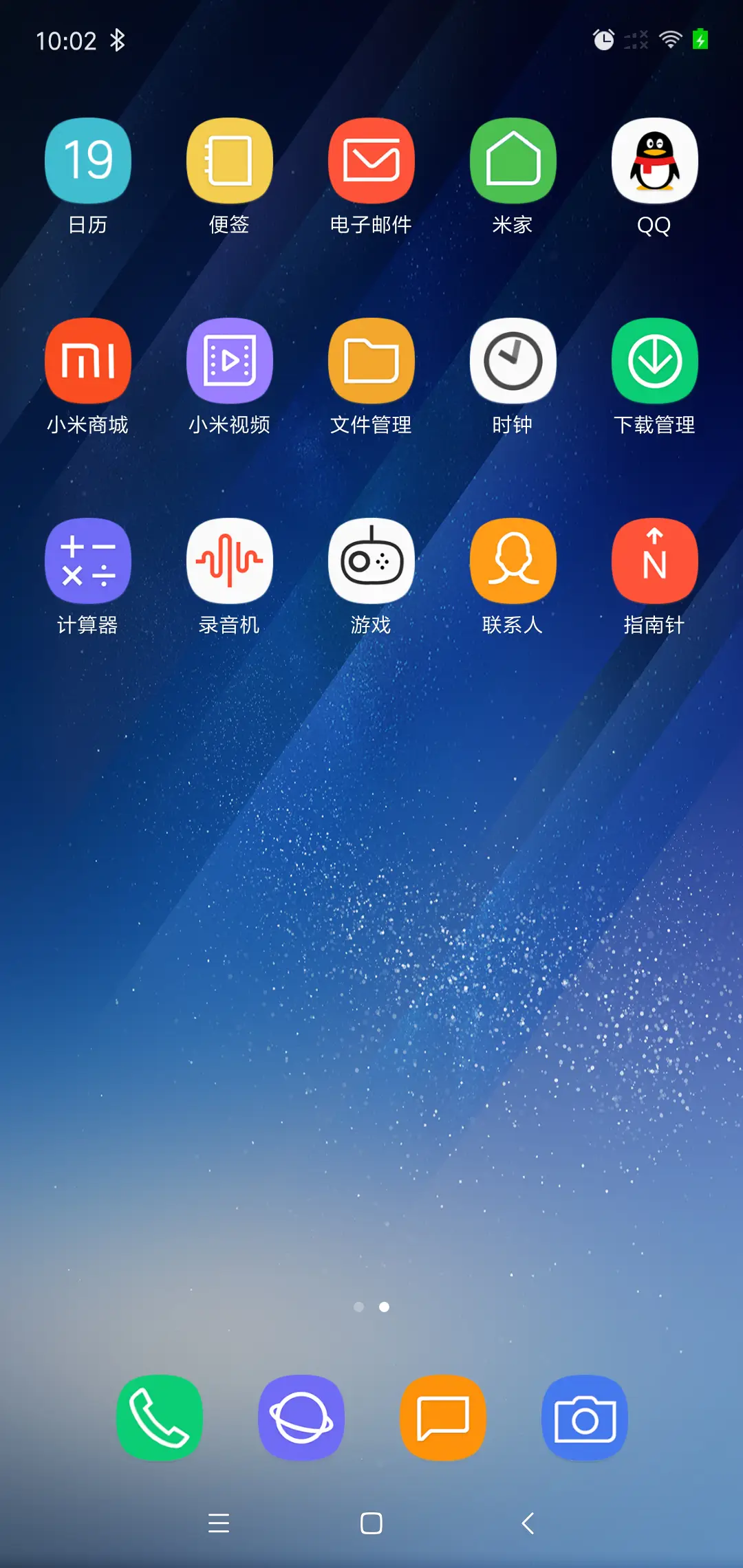This screenshot has height=1568, width=743.
Task: Launch the 米家 (Mi Home) app
Action: tap(513, 160)
